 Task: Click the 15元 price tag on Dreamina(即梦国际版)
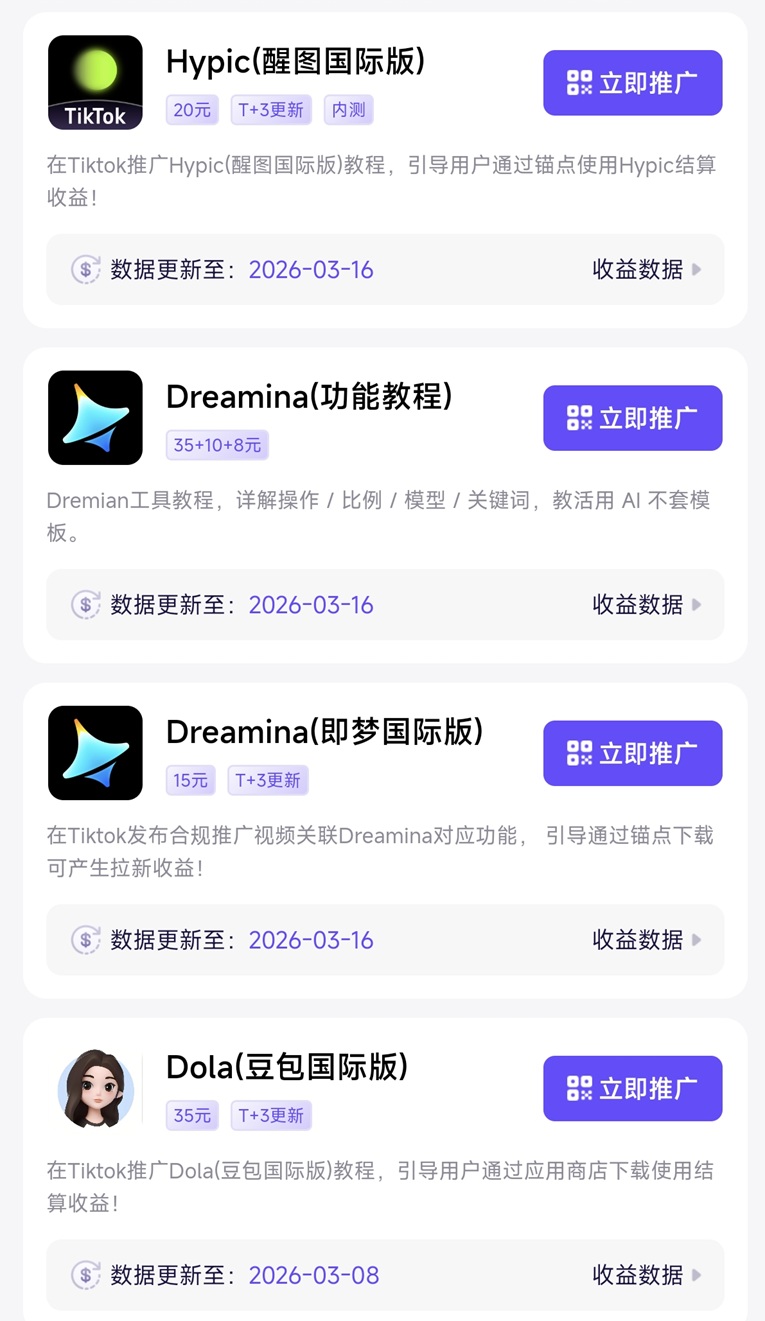click(190, 781)
